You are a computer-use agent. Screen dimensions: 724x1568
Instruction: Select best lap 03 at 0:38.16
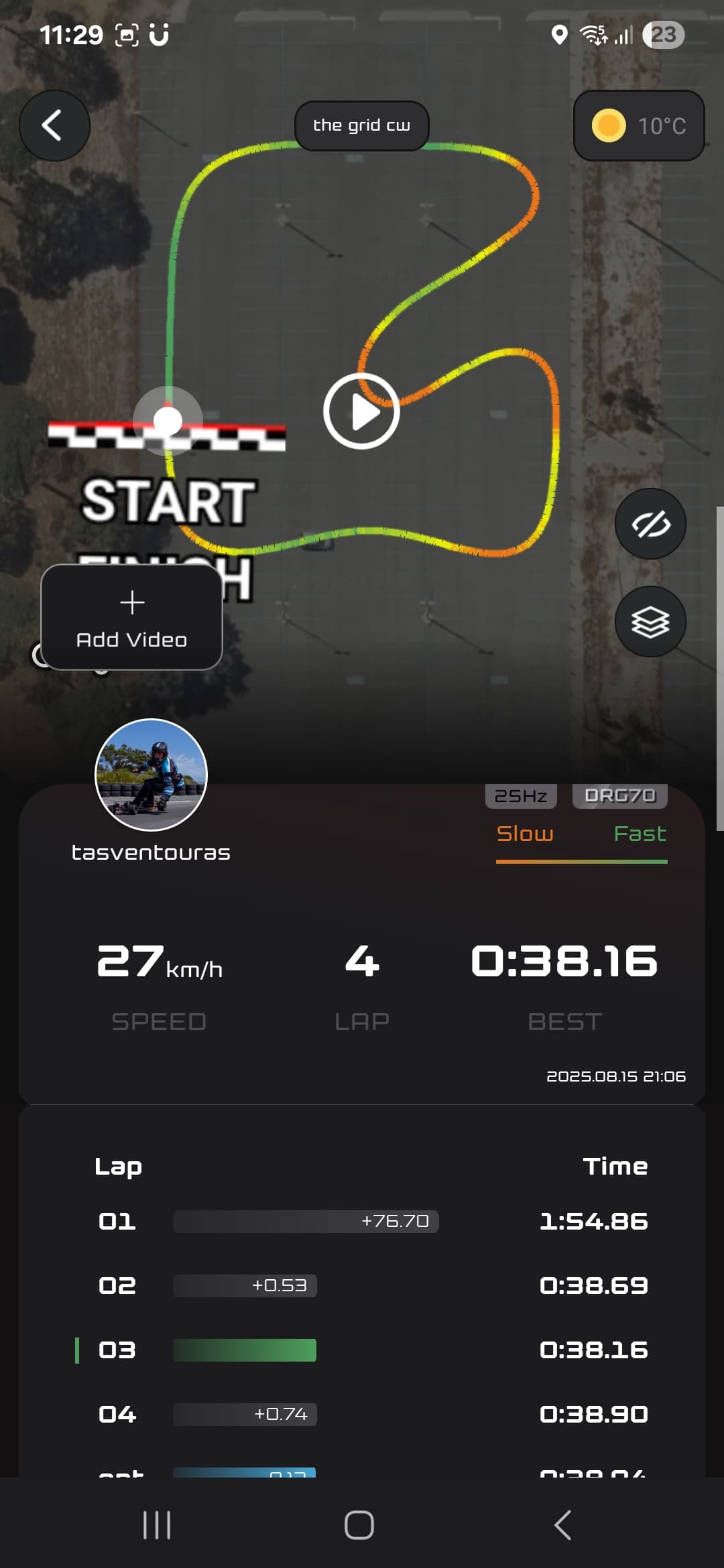coord(362,1350)
